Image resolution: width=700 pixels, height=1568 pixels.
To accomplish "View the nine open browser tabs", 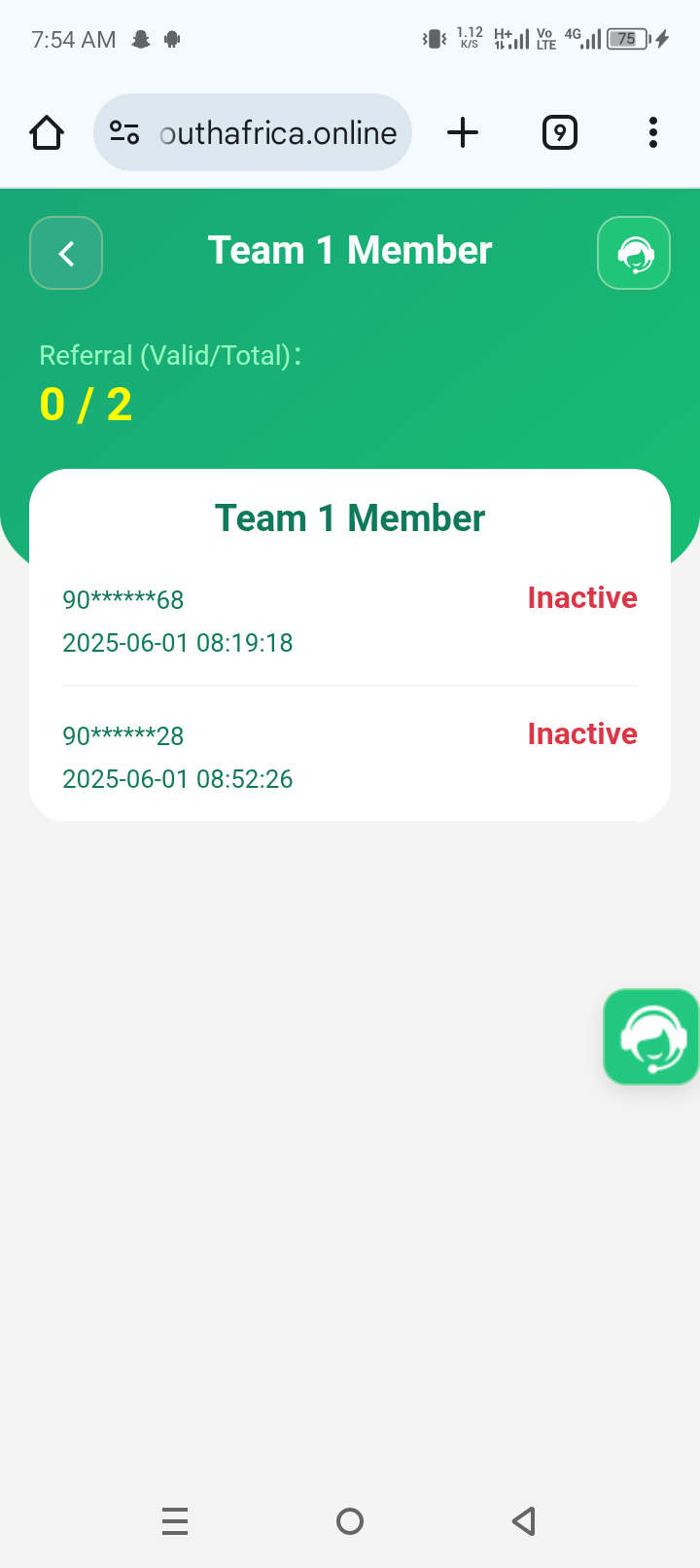I will point(559,132).
